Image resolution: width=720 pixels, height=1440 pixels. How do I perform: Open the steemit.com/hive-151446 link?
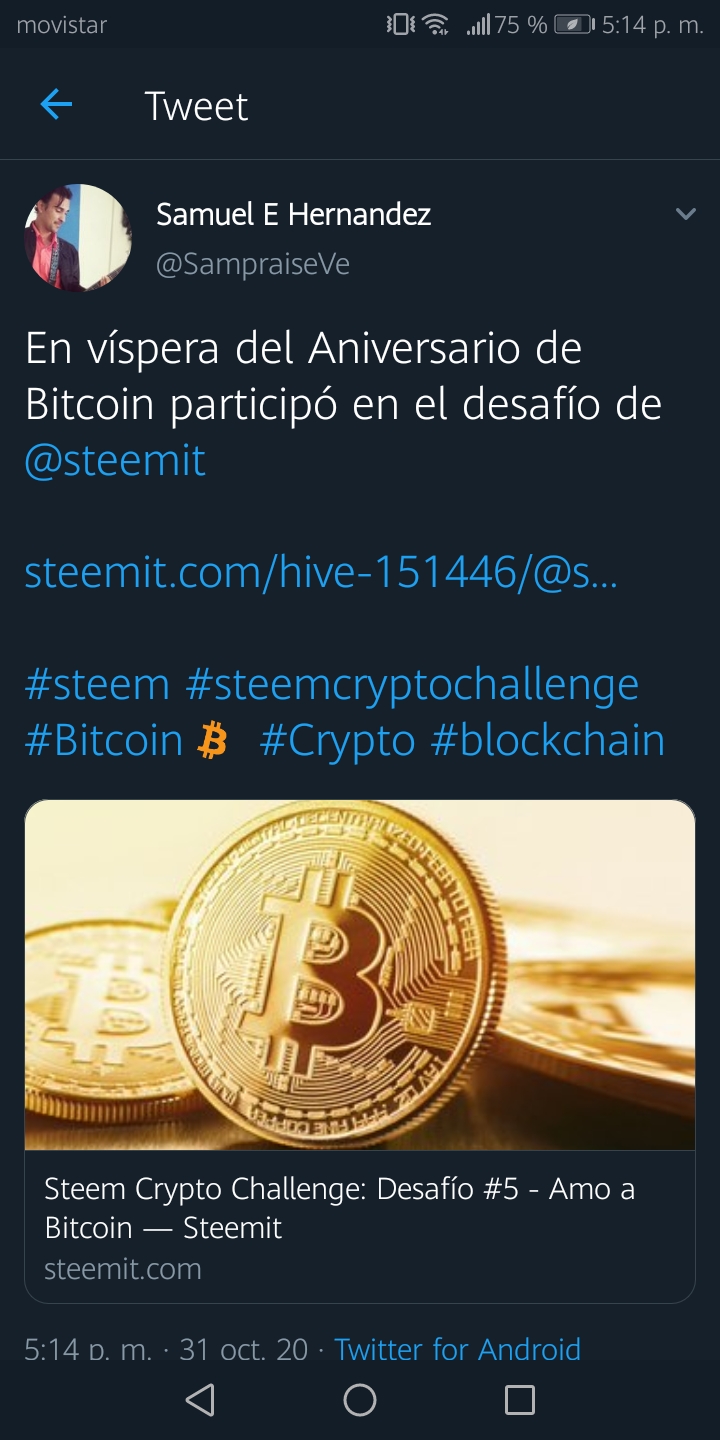coord(321,573)
